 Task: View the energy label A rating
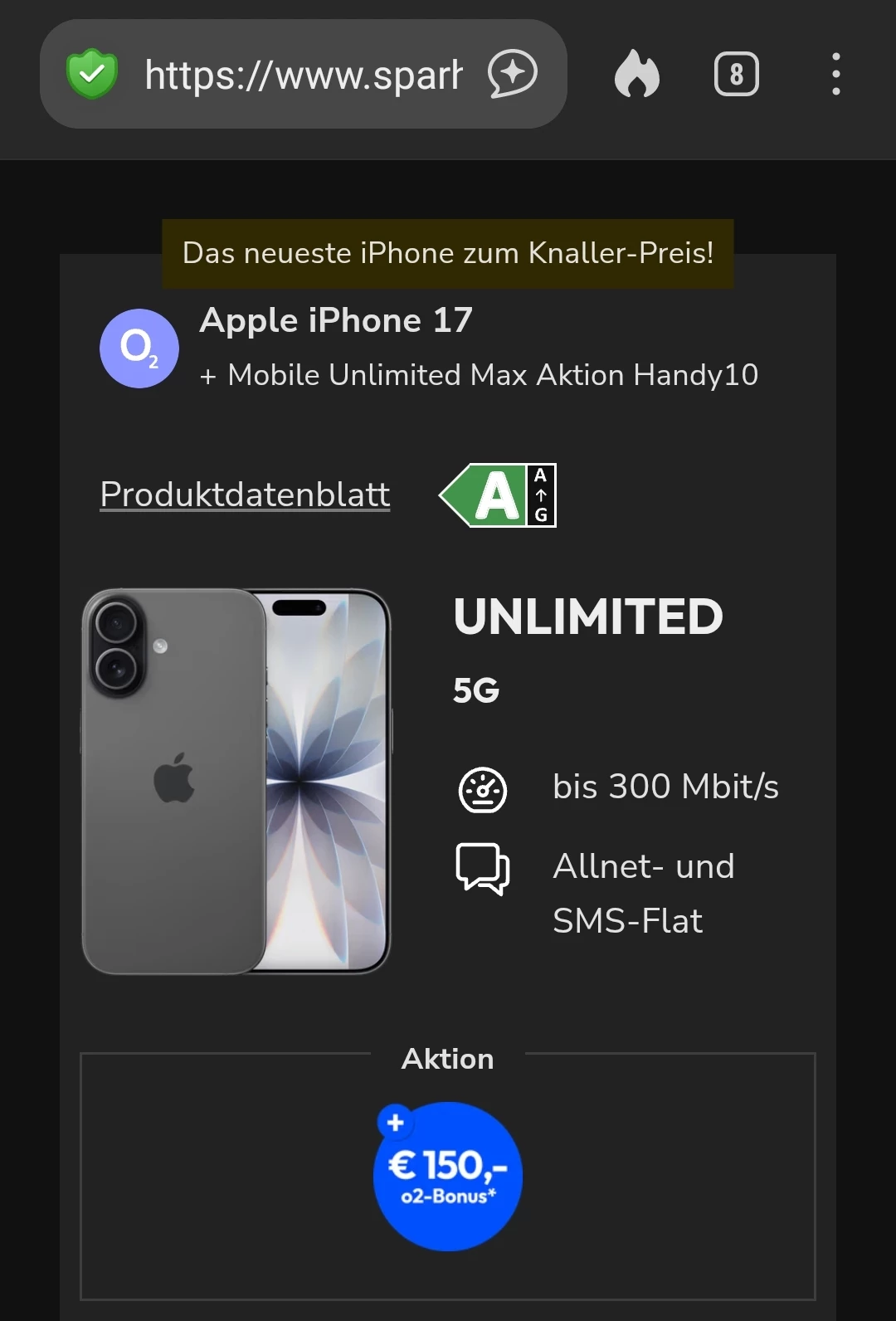(499, 495)
